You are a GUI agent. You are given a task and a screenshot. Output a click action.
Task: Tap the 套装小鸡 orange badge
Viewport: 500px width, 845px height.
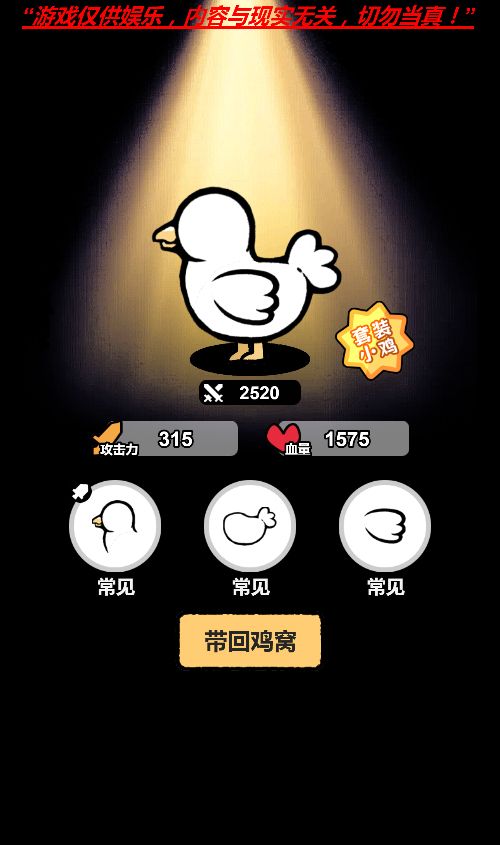(375, 341)
